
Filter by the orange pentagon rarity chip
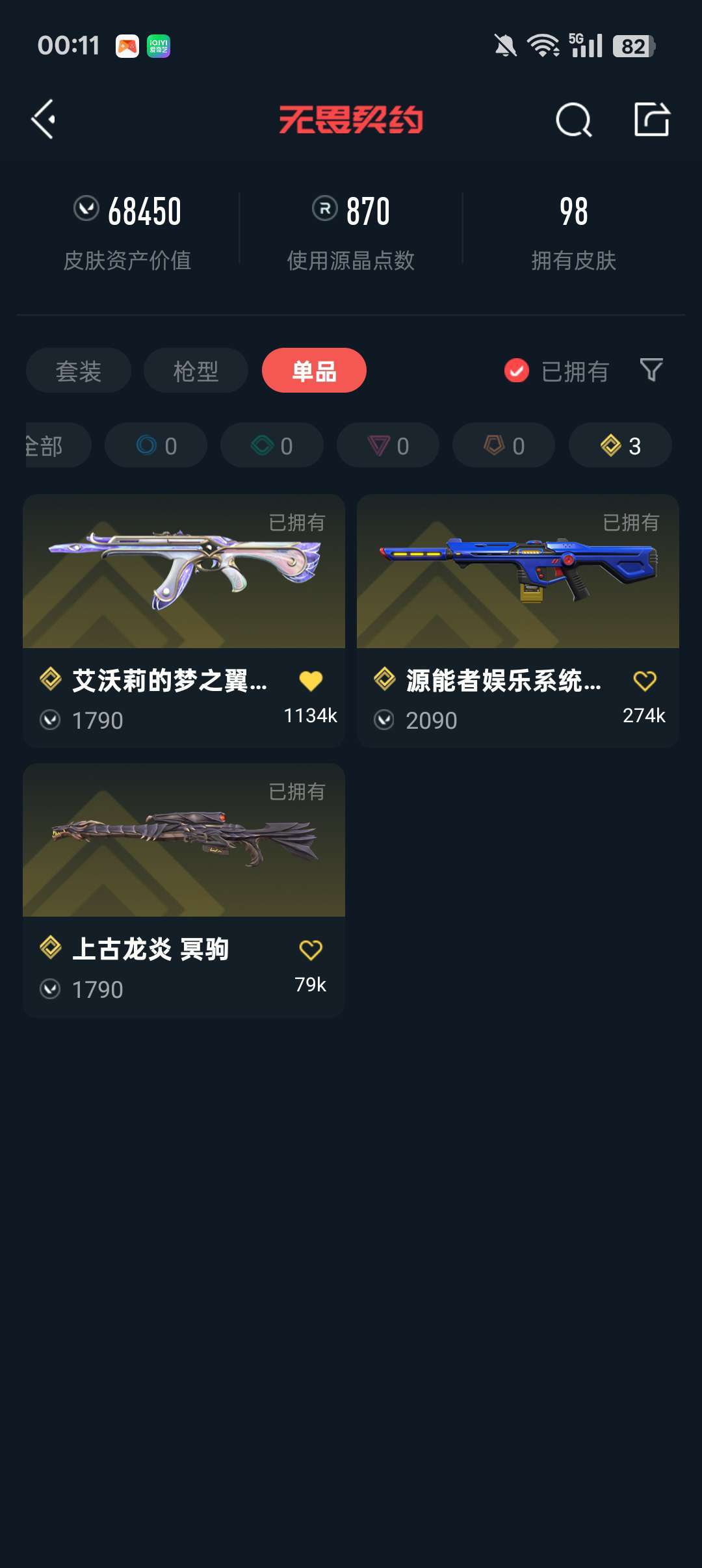[x=504, y=445]
